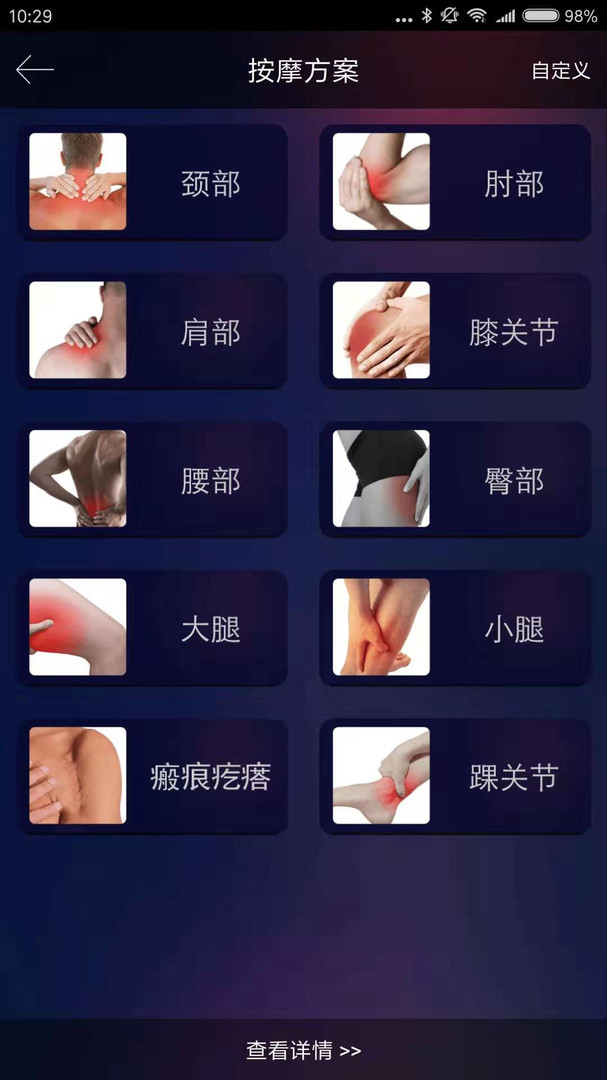Viewport: 607px width, 1080px height.
Task: Pick the 小腿 calf massage plan
Action: pos(456,628)
